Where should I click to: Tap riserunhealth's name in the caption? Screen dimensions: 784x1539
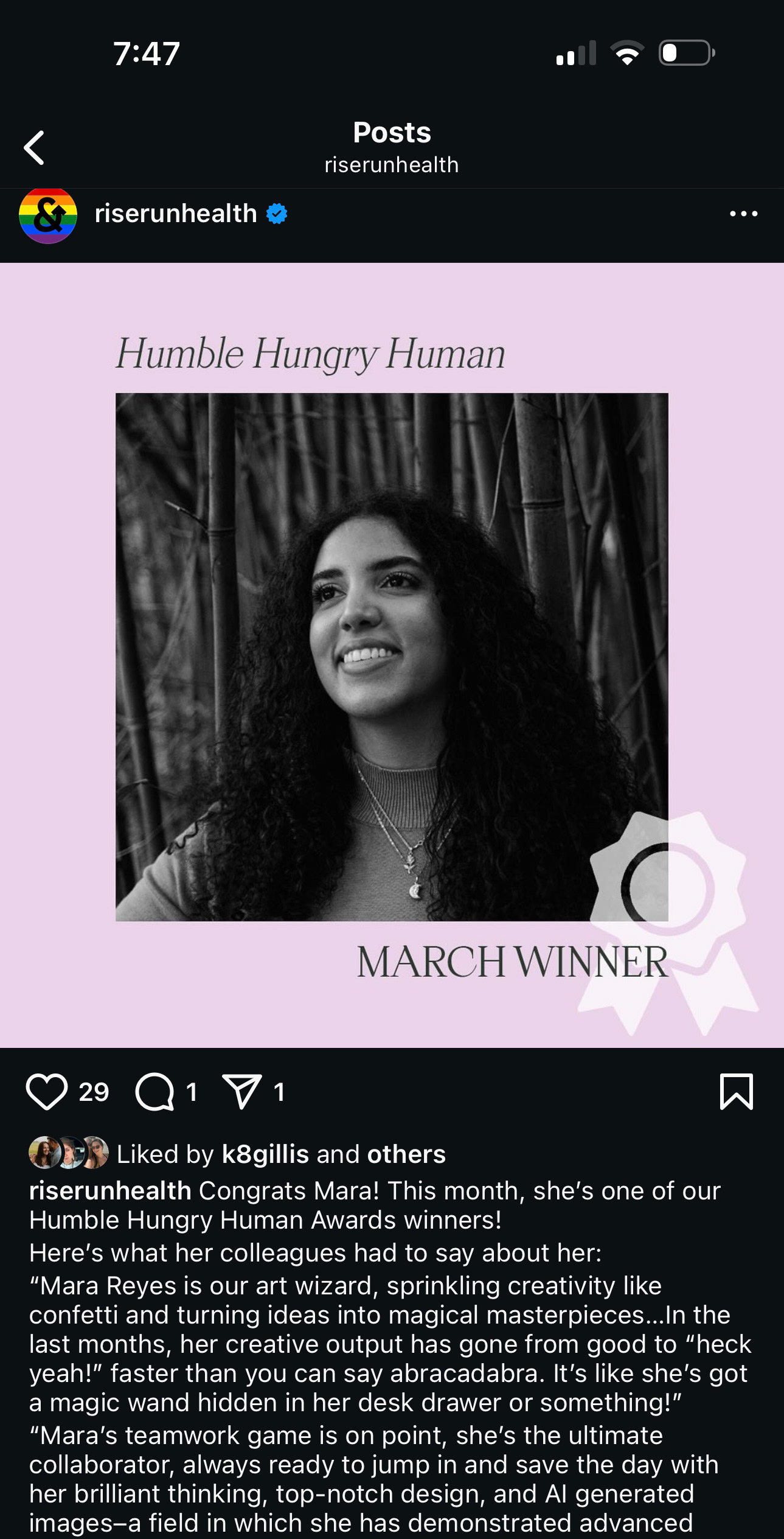pos(110,1191)
